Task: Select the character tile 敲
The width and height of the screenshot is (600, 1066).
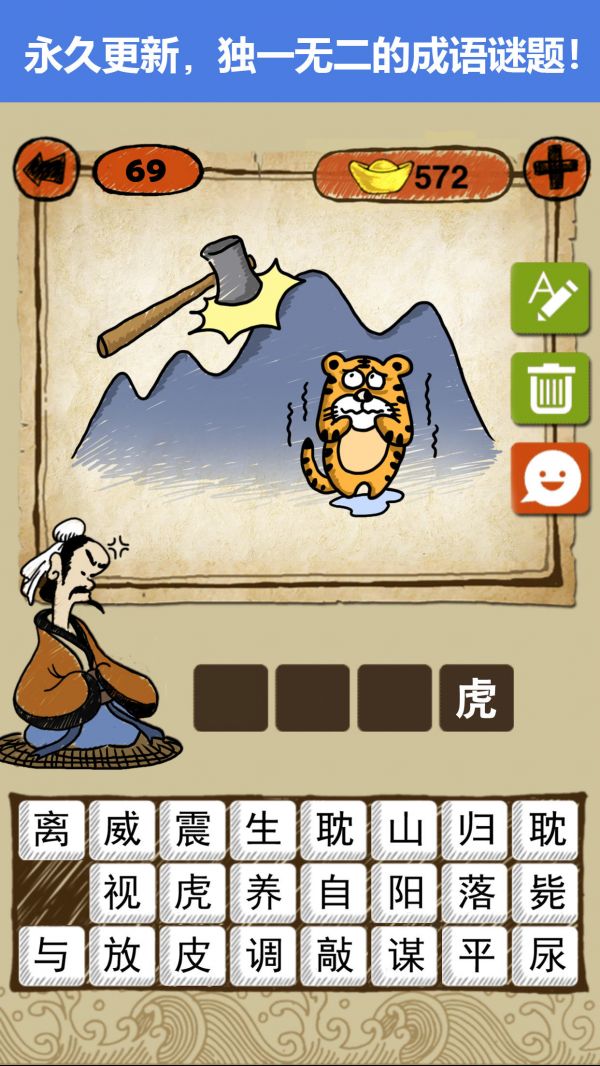Action: (334, 956)
